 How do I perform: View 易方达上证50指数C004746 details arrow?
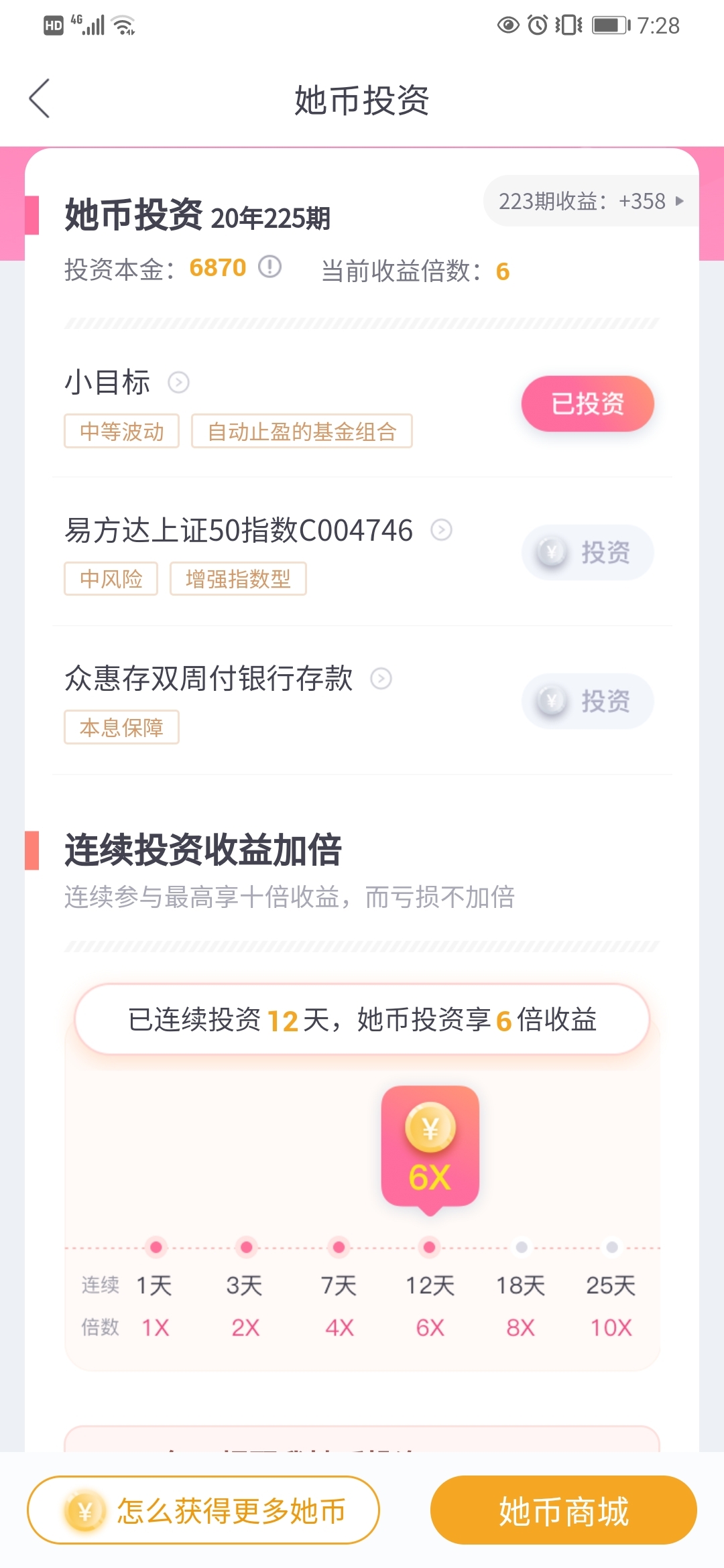click(441, 530)
